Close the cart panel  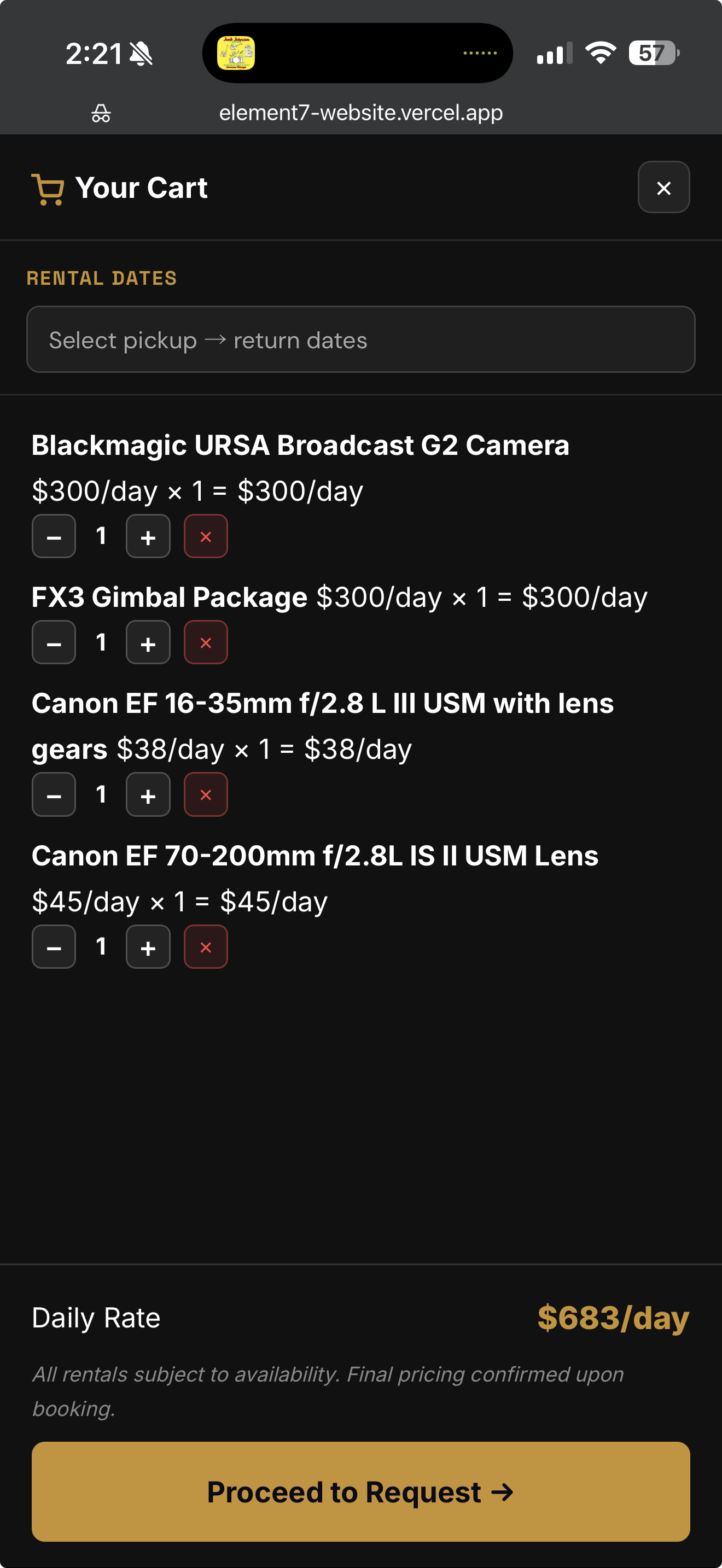coord(663,188)
